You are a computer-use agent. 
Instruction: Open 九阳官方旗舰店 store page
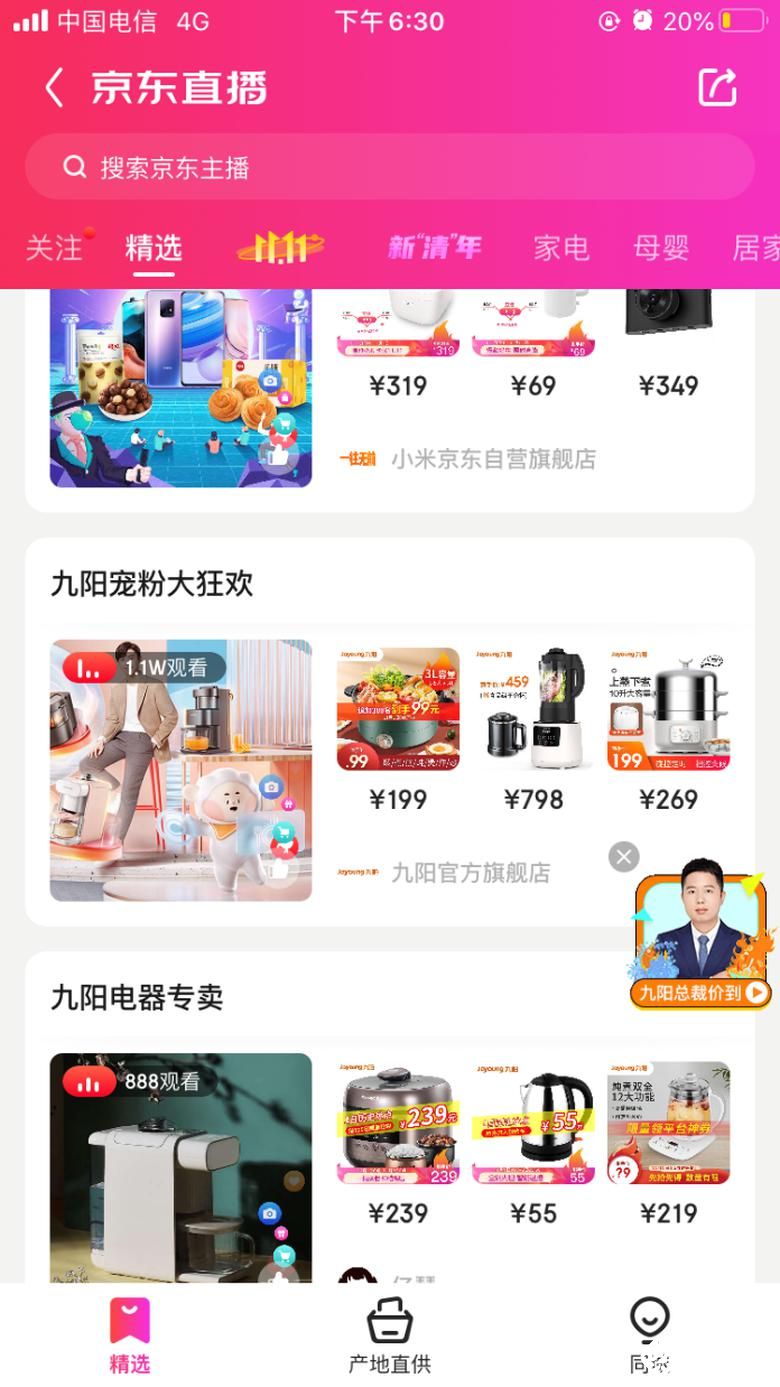tap(470, 873)
